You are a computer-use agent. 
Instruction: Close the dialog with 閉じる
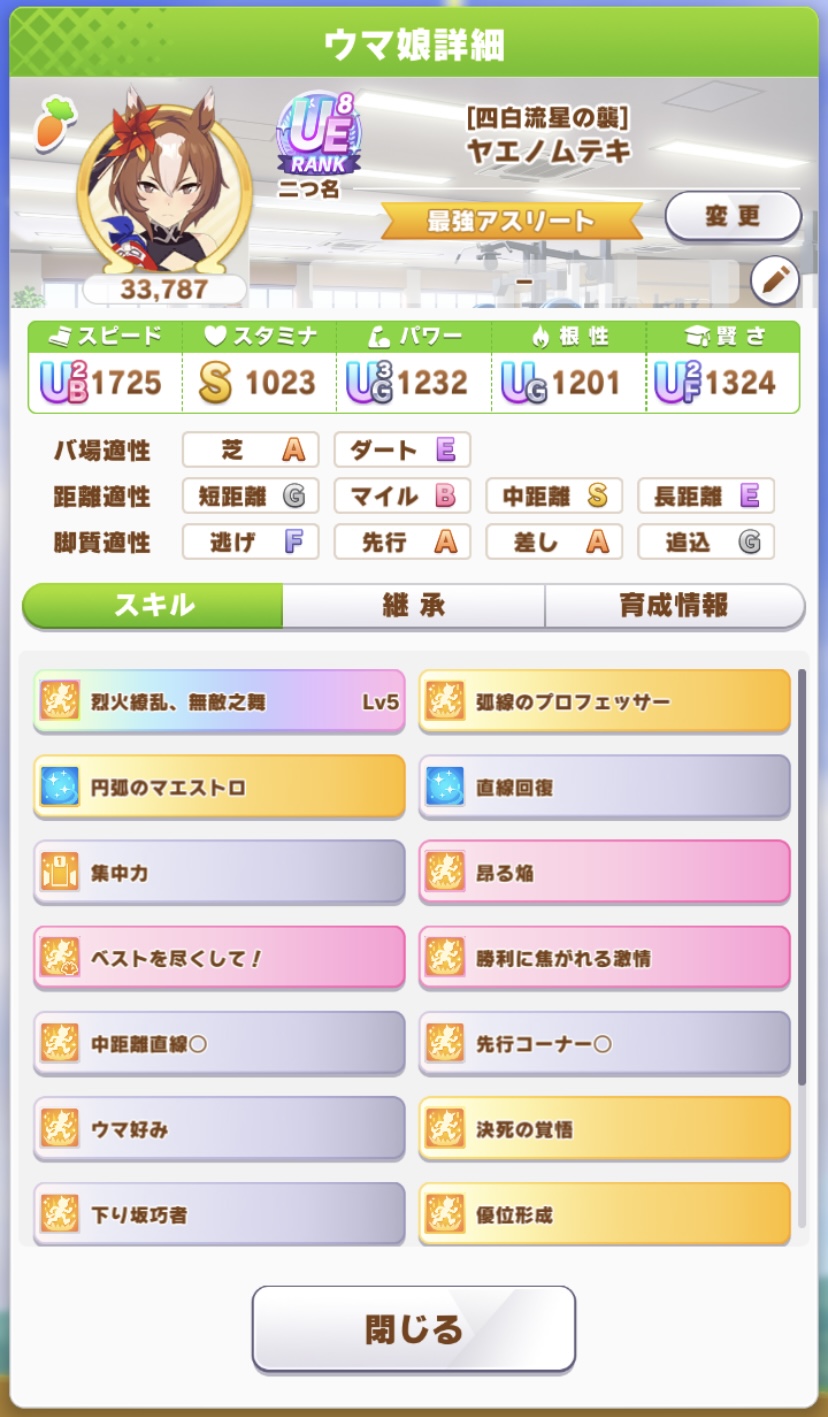[x=413, y=1328]
